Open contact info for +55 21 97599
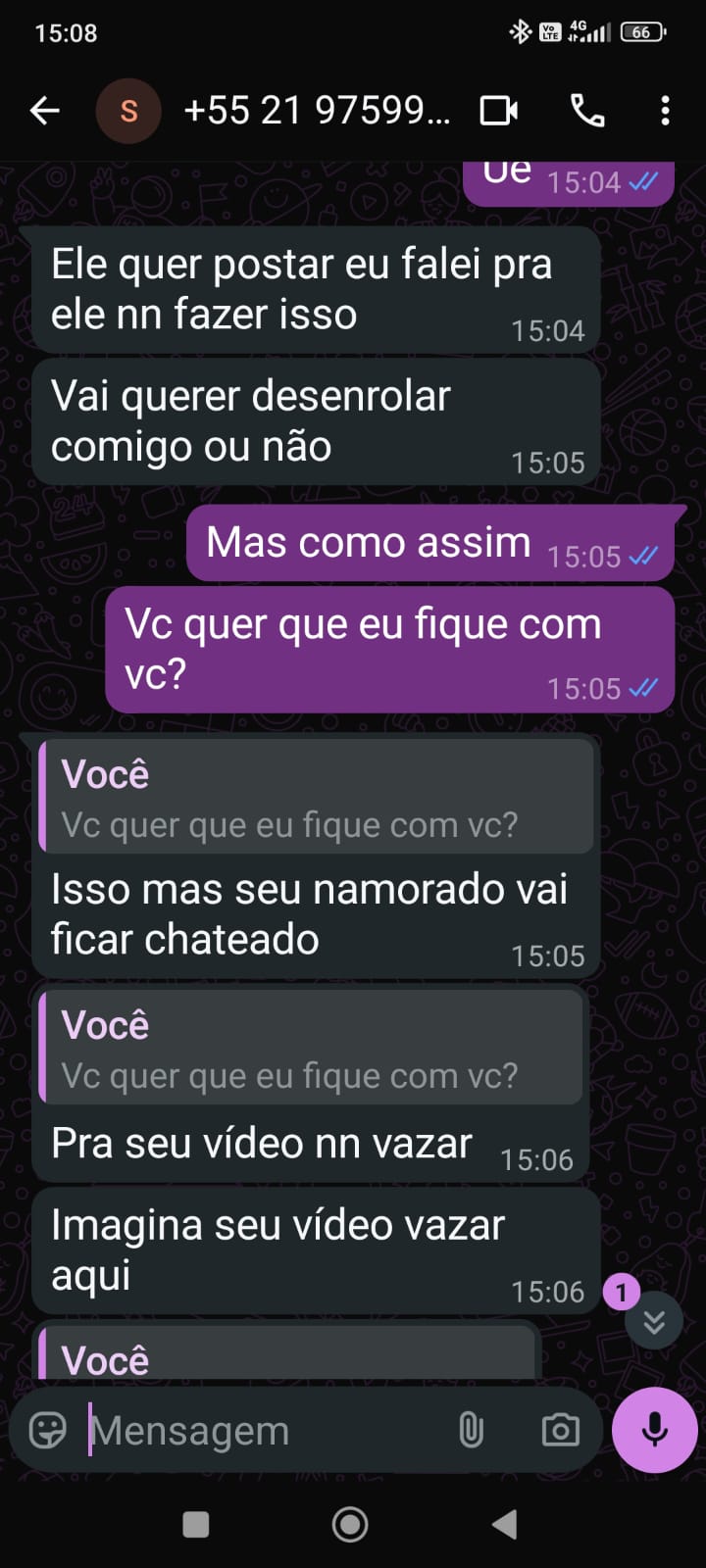706x1568 pixels. 316,111
